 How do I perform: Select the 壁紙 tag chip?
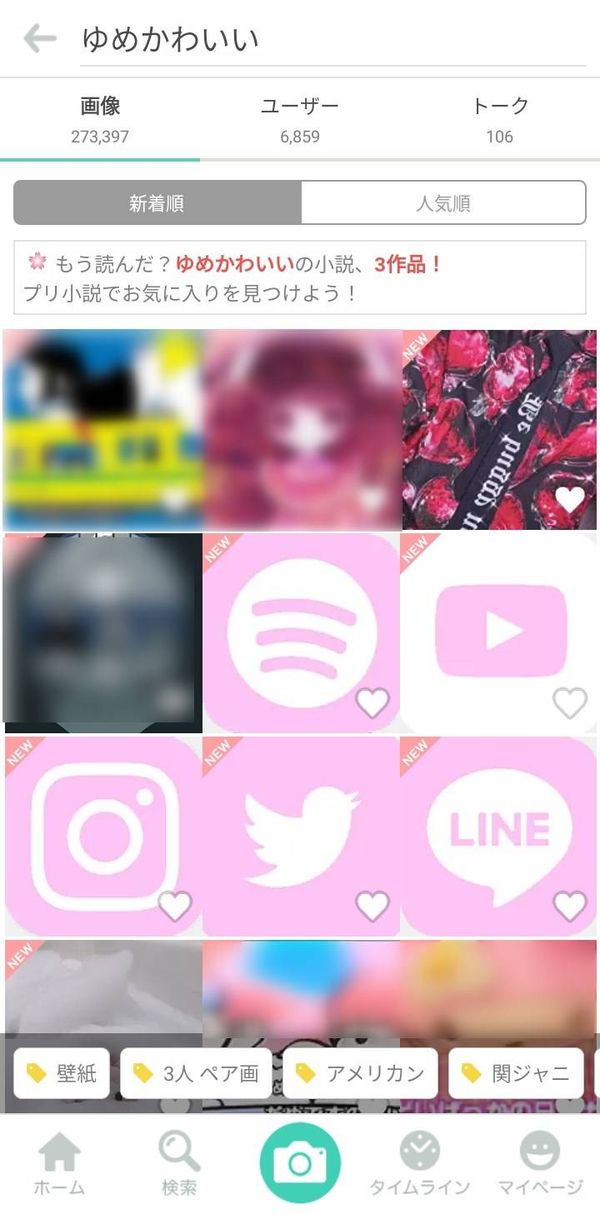click(x=62, y=1073)
